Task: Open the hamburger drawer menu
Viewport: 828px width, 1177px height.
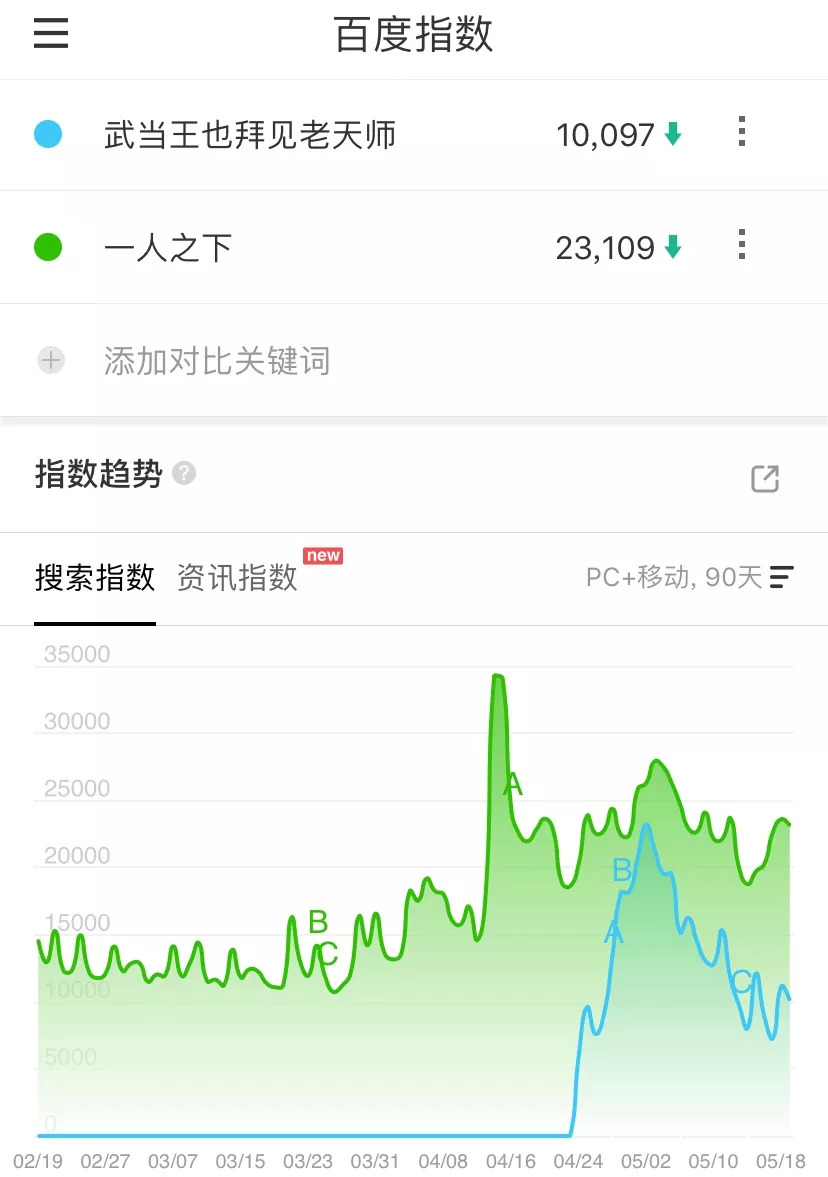Action: click(x=51, y=34)
